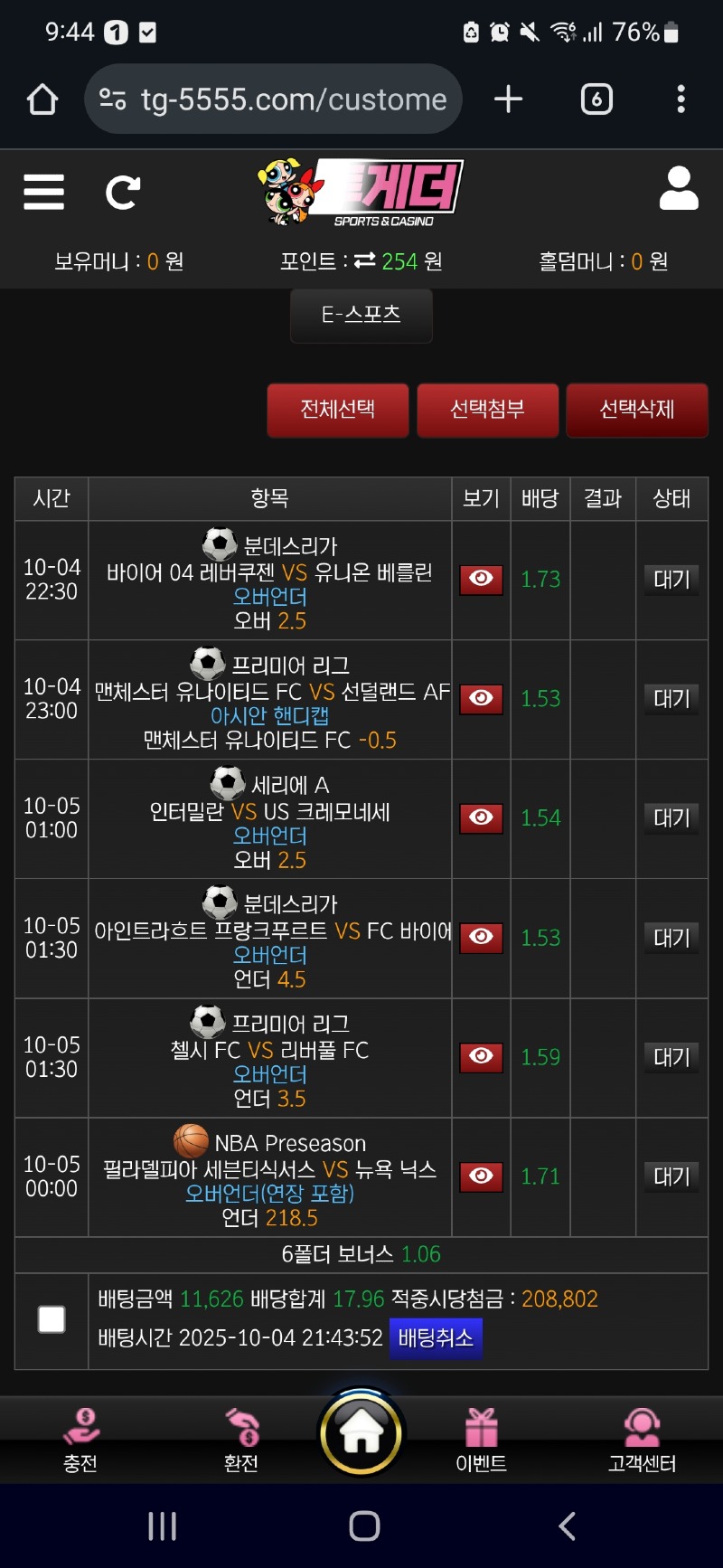
Task: Open 환전 in the bottom bar
Action: (241, 1440)
